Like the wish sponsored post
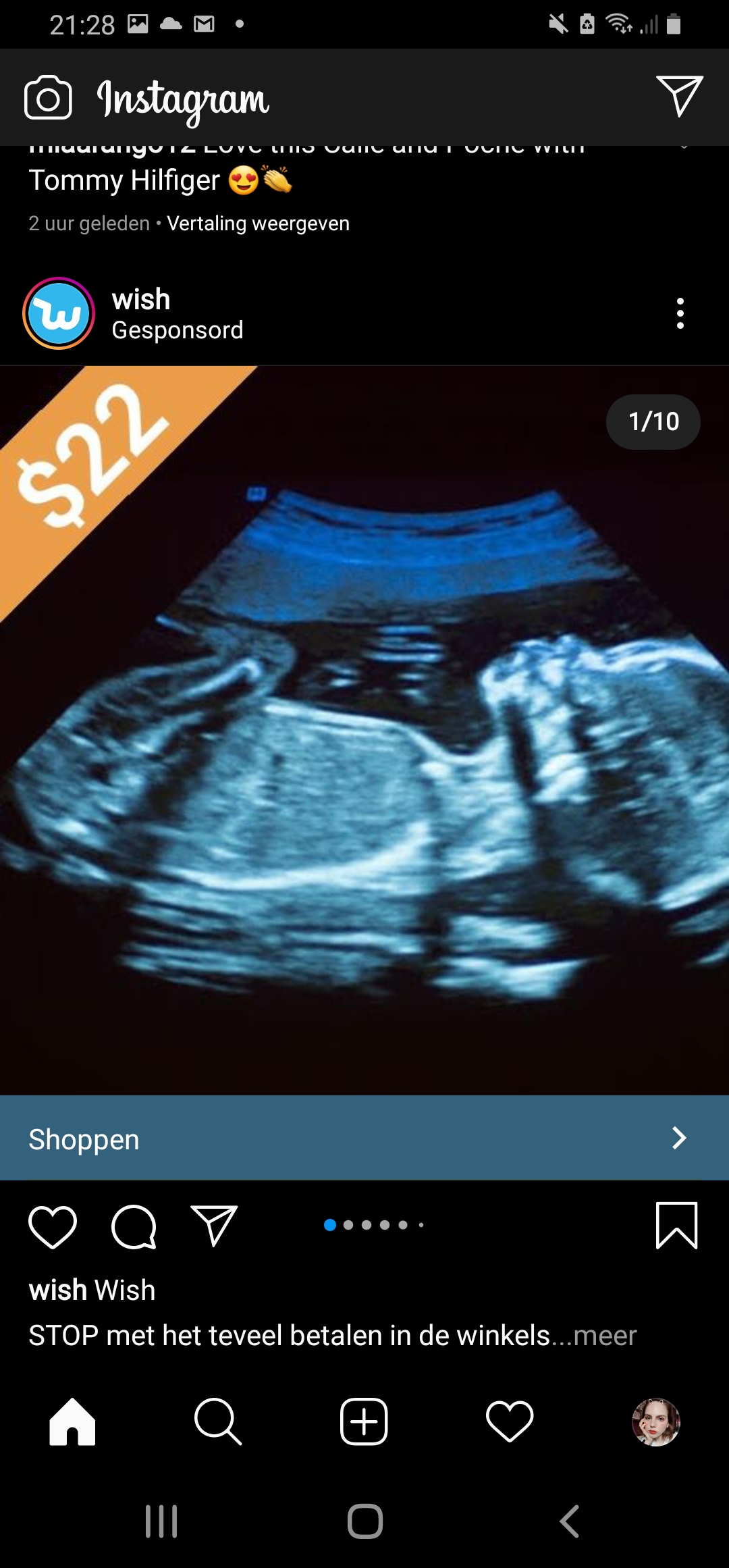The width and height of the screenshot is (729, 1568). click(53, 1226)
